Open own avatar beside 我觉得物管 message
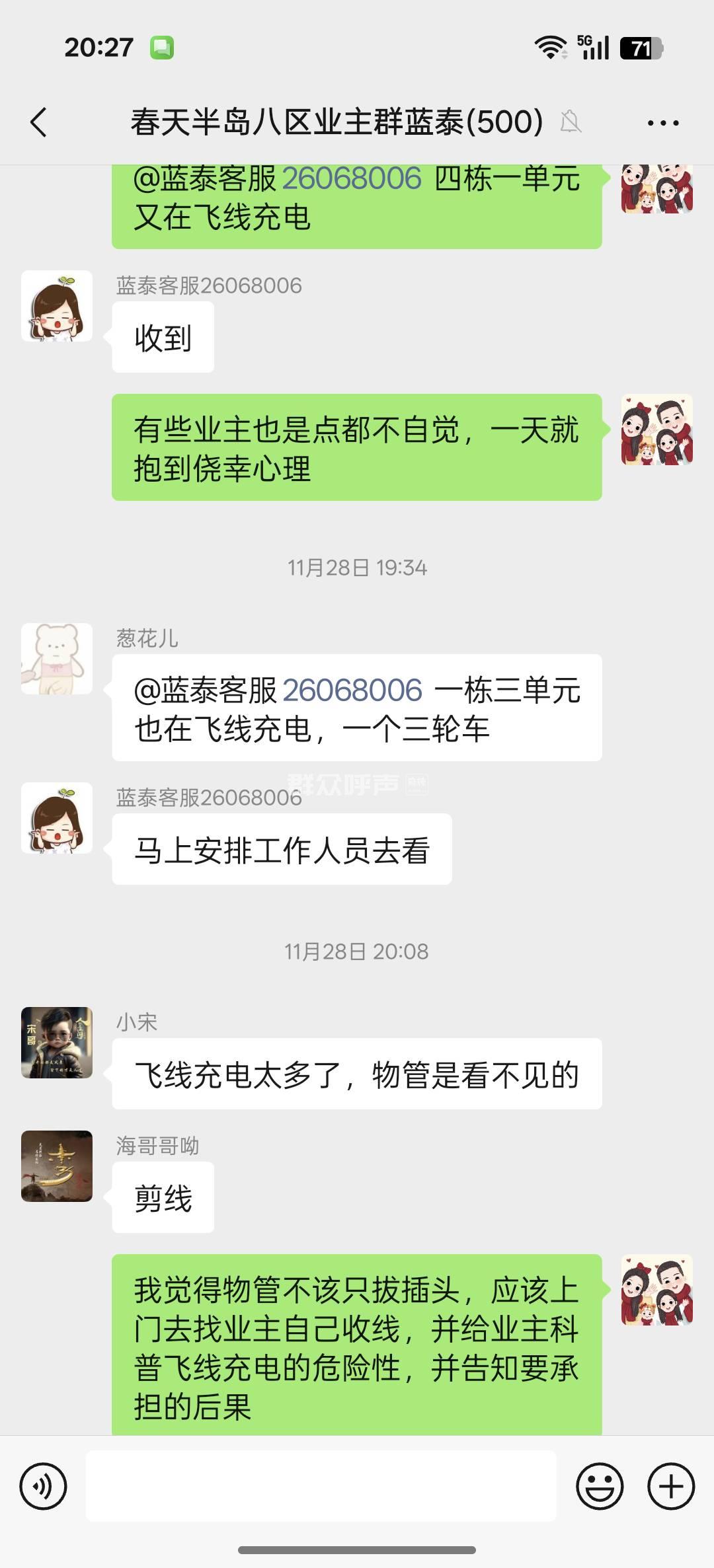 click(x=656, y=1290)
